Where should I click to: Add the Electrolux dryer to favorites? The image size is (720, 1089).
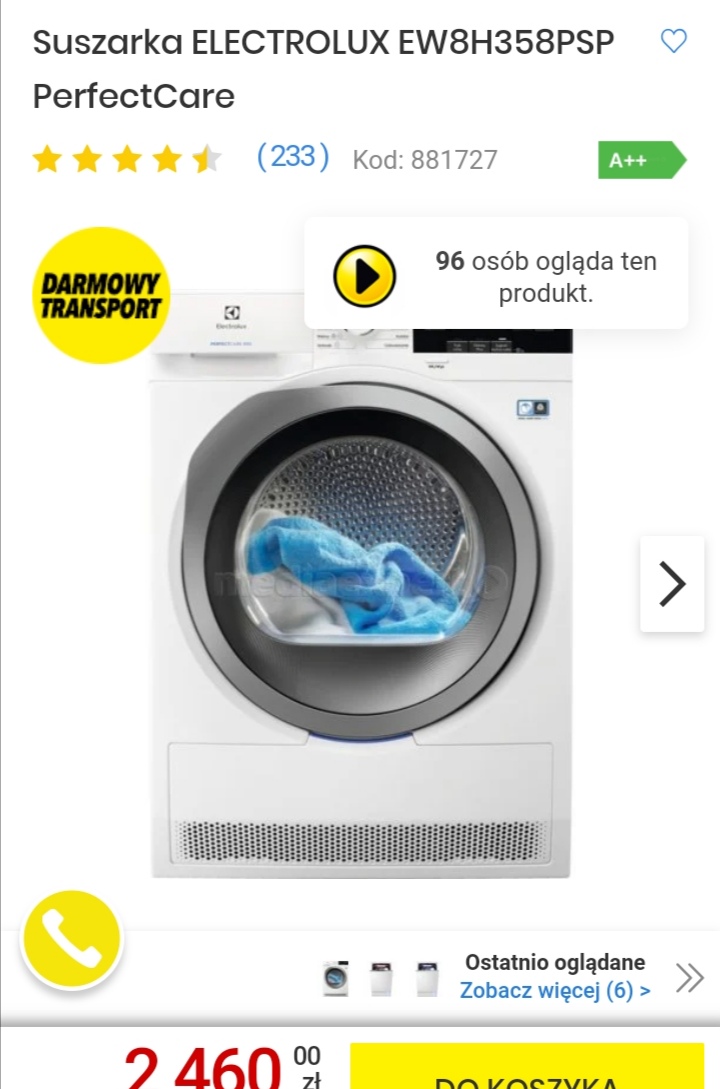pyautogui.click(x=674, y=41)
